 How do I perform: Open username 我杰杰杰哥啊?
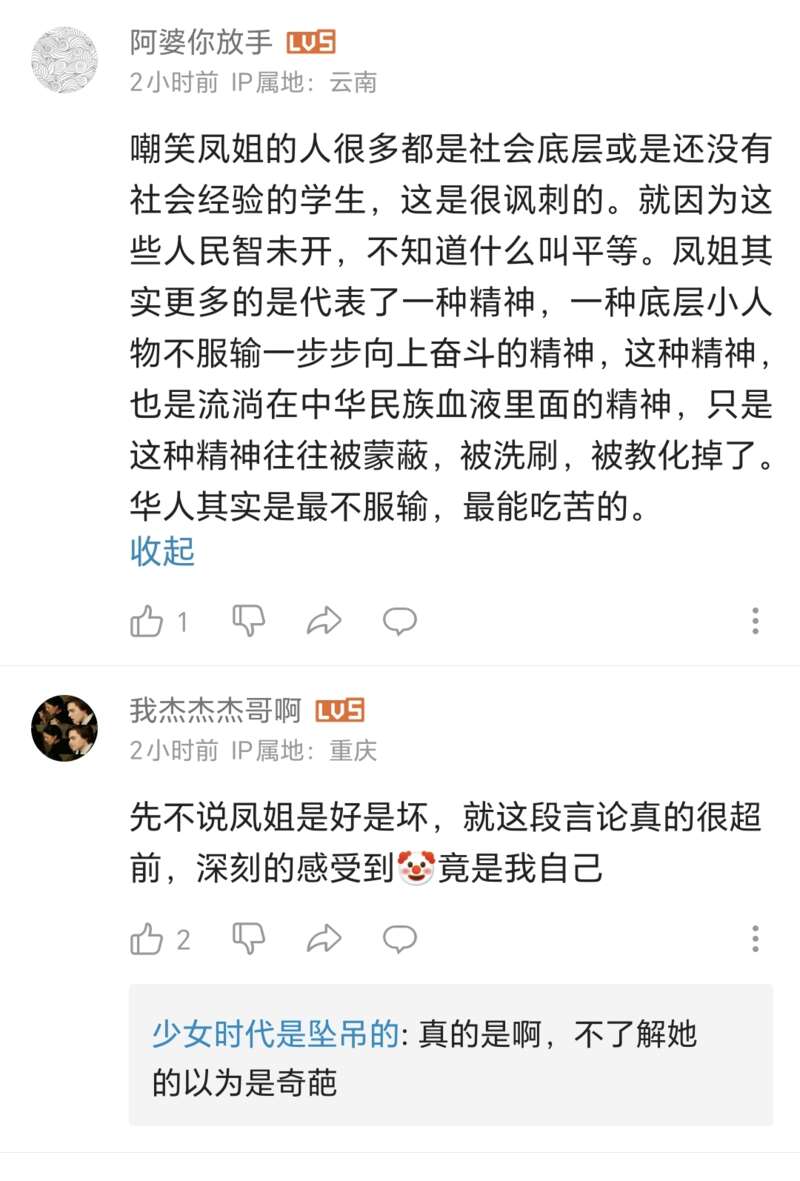[x=215, y=710]
